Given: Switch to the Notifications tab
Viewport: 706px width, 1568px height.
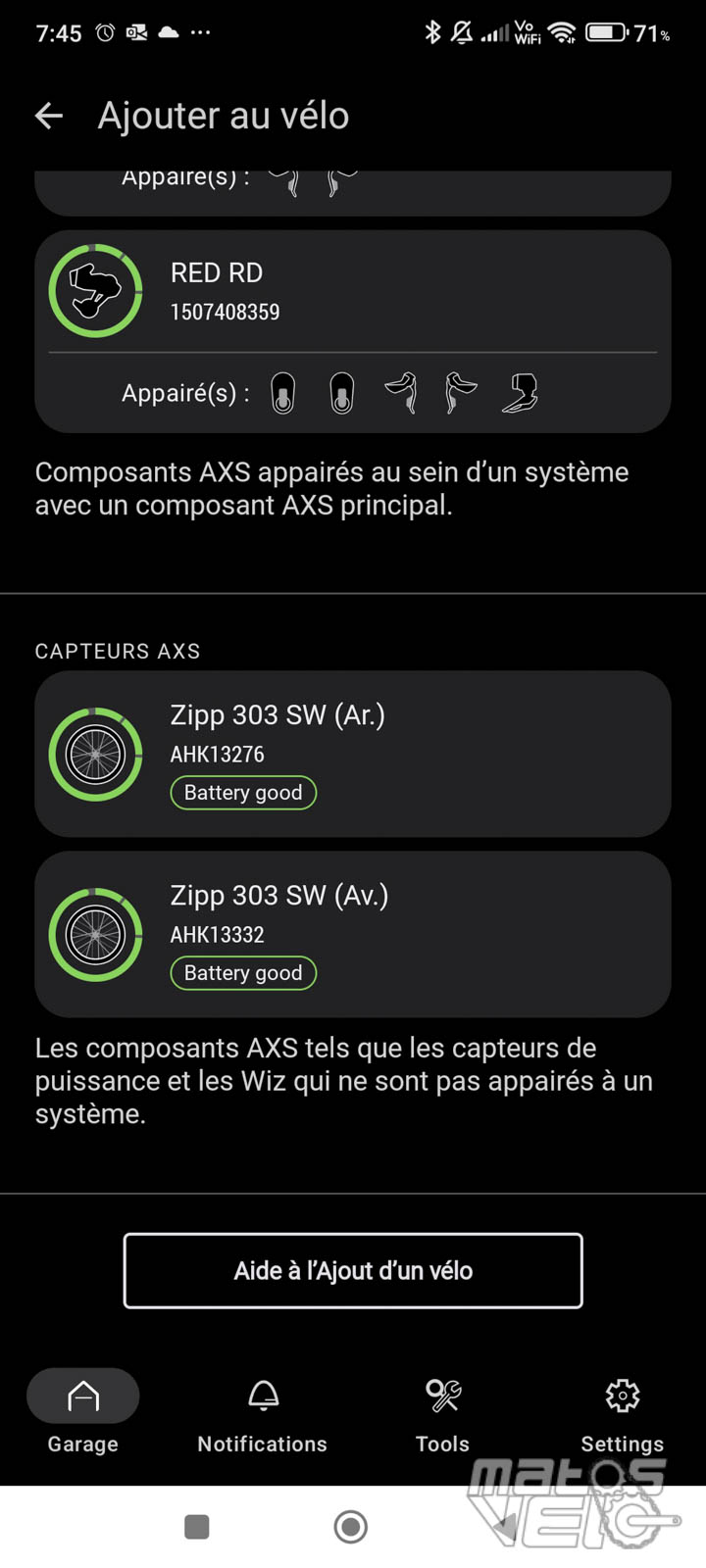Looking at the screenshot, I should (262, 1412).
